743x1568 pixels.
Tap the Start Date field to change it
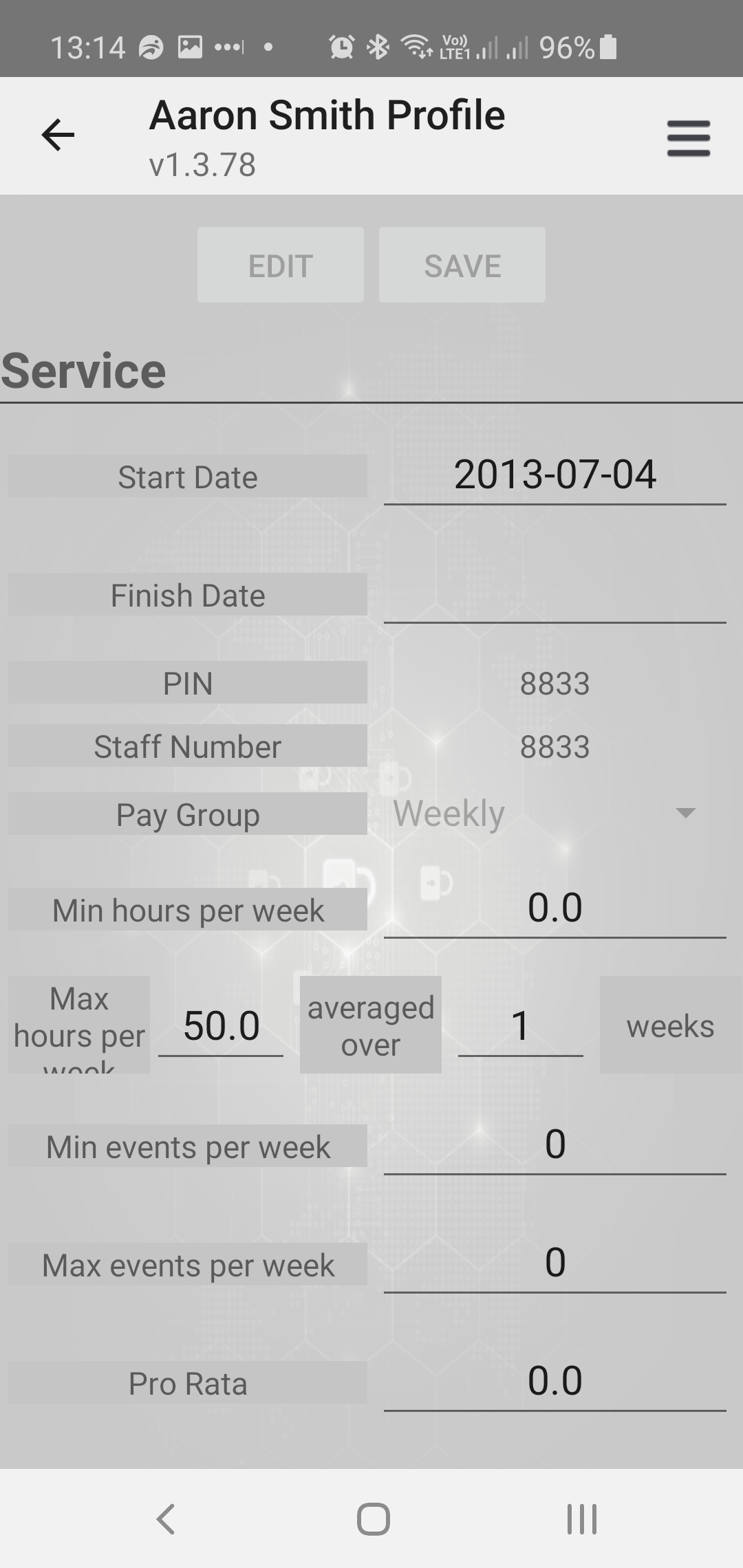pyautogui.click(x=556, y=475)
